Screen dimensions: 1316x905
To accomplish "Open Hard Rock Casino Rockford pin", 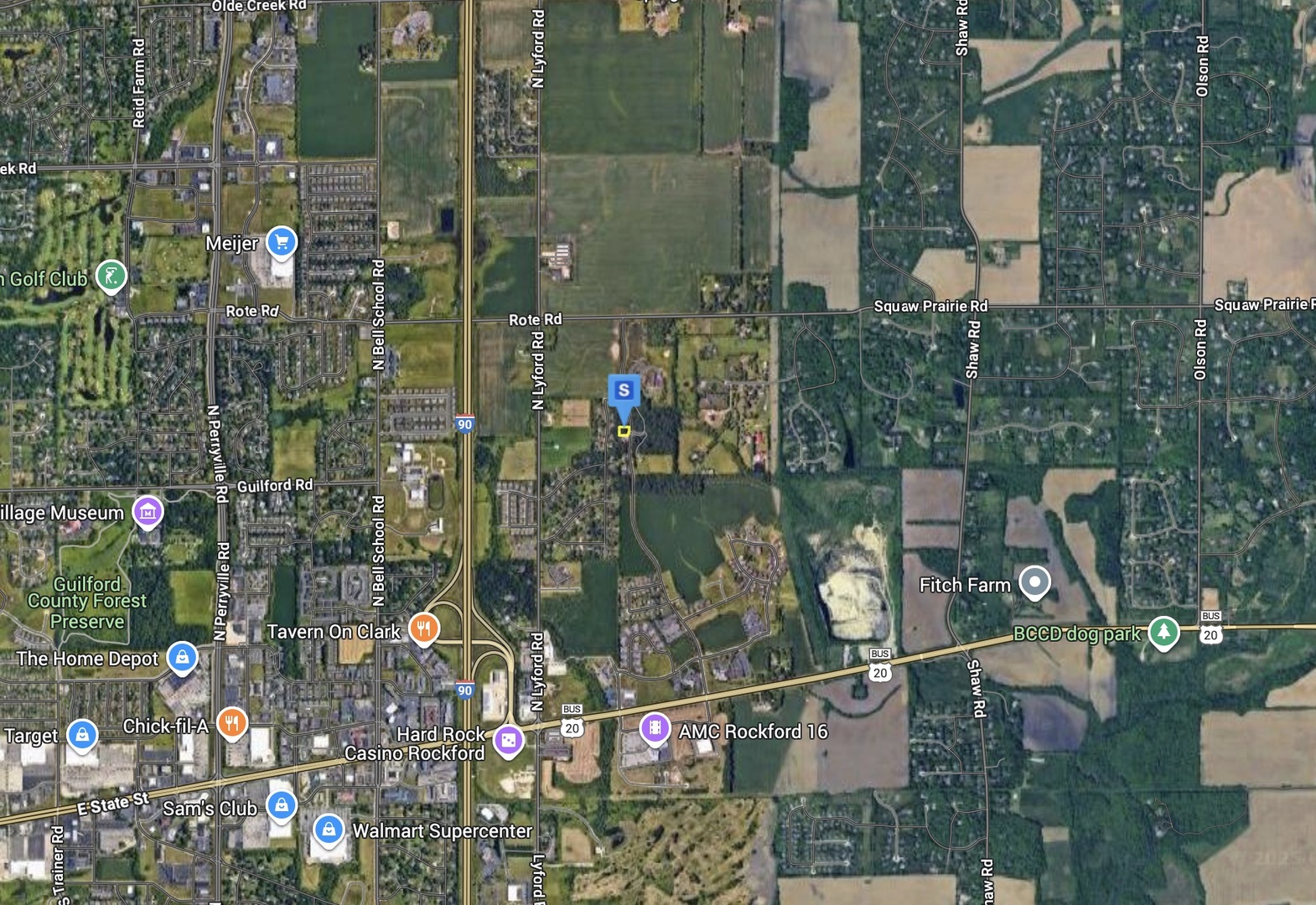I will (x=508, y=741).
